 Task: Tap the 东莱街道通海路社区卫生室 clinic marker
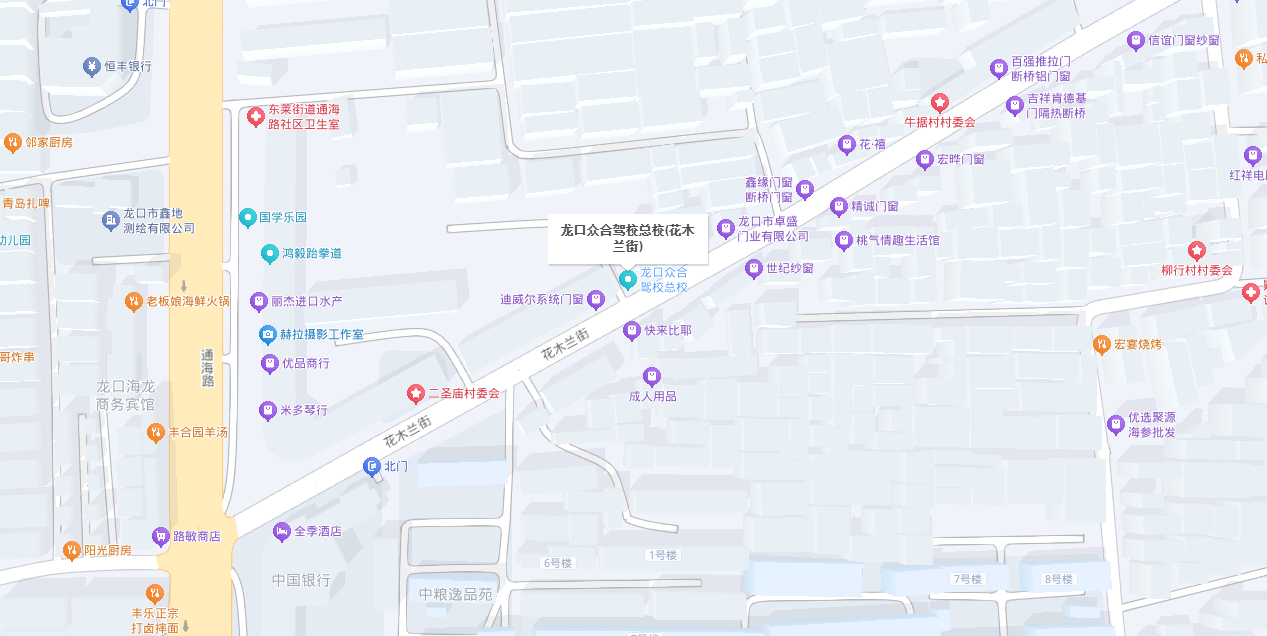pyautogui.click(x=256, y=117)
